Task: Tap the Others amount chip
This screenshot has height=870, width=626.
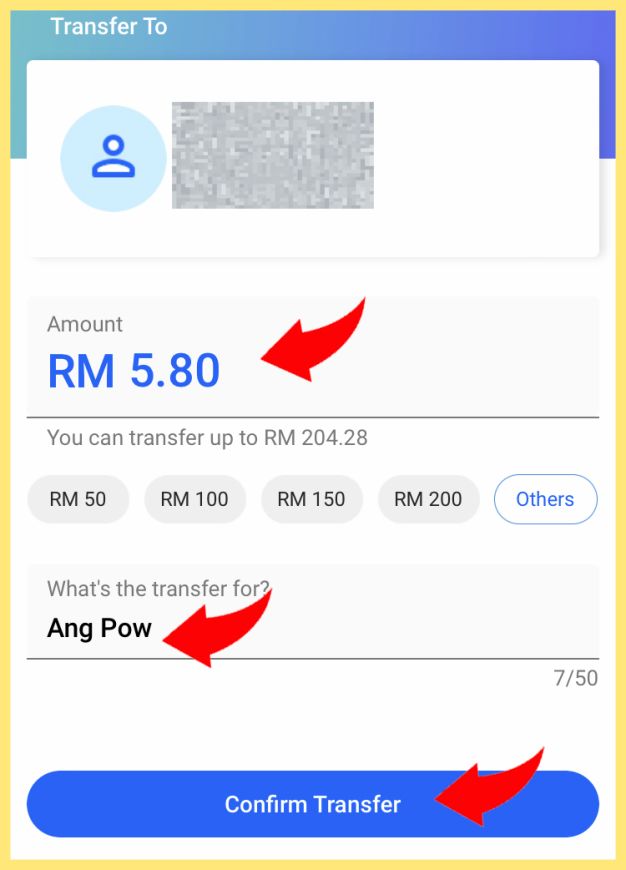Action: [x=545, y=499]
